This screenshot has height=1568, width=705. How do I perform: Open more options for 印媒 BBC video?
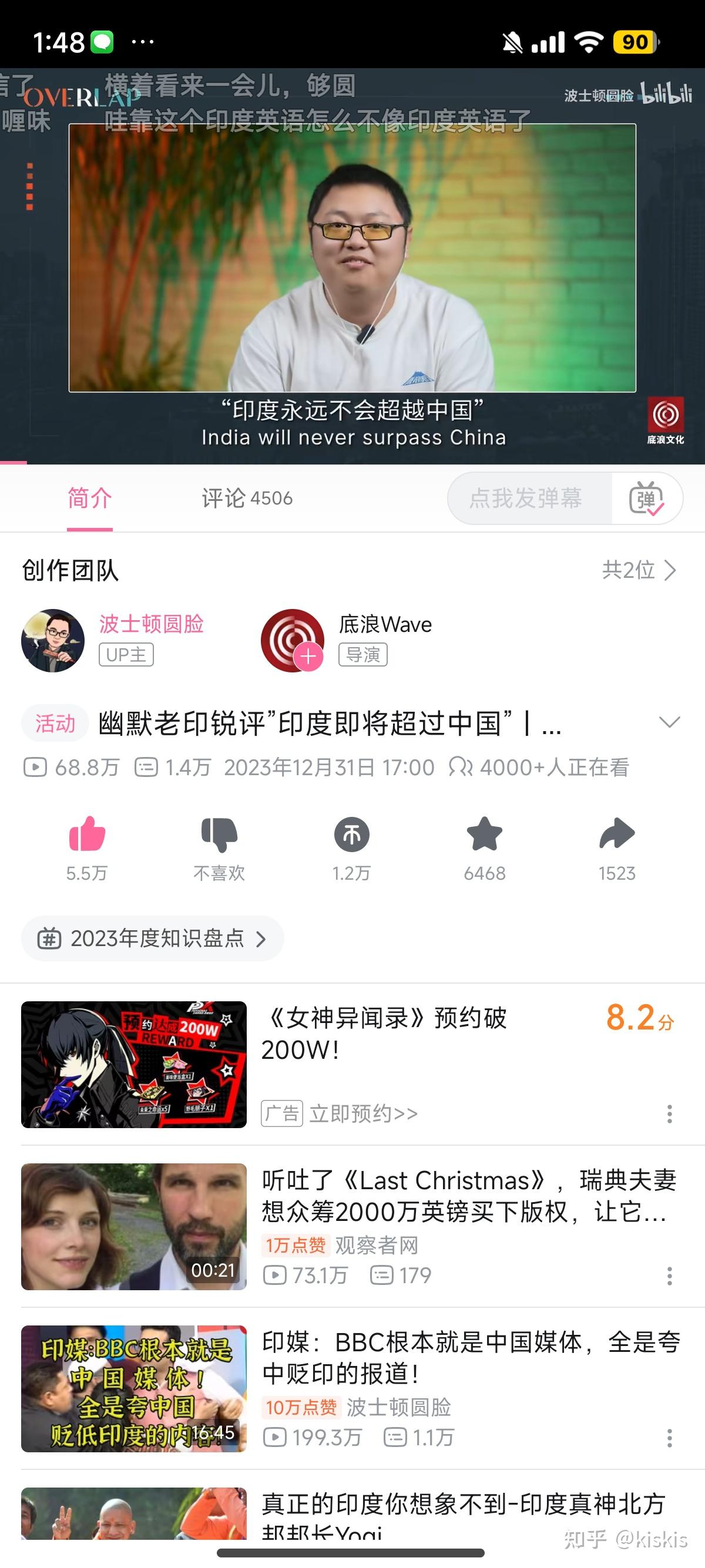tap(669, 1438)
